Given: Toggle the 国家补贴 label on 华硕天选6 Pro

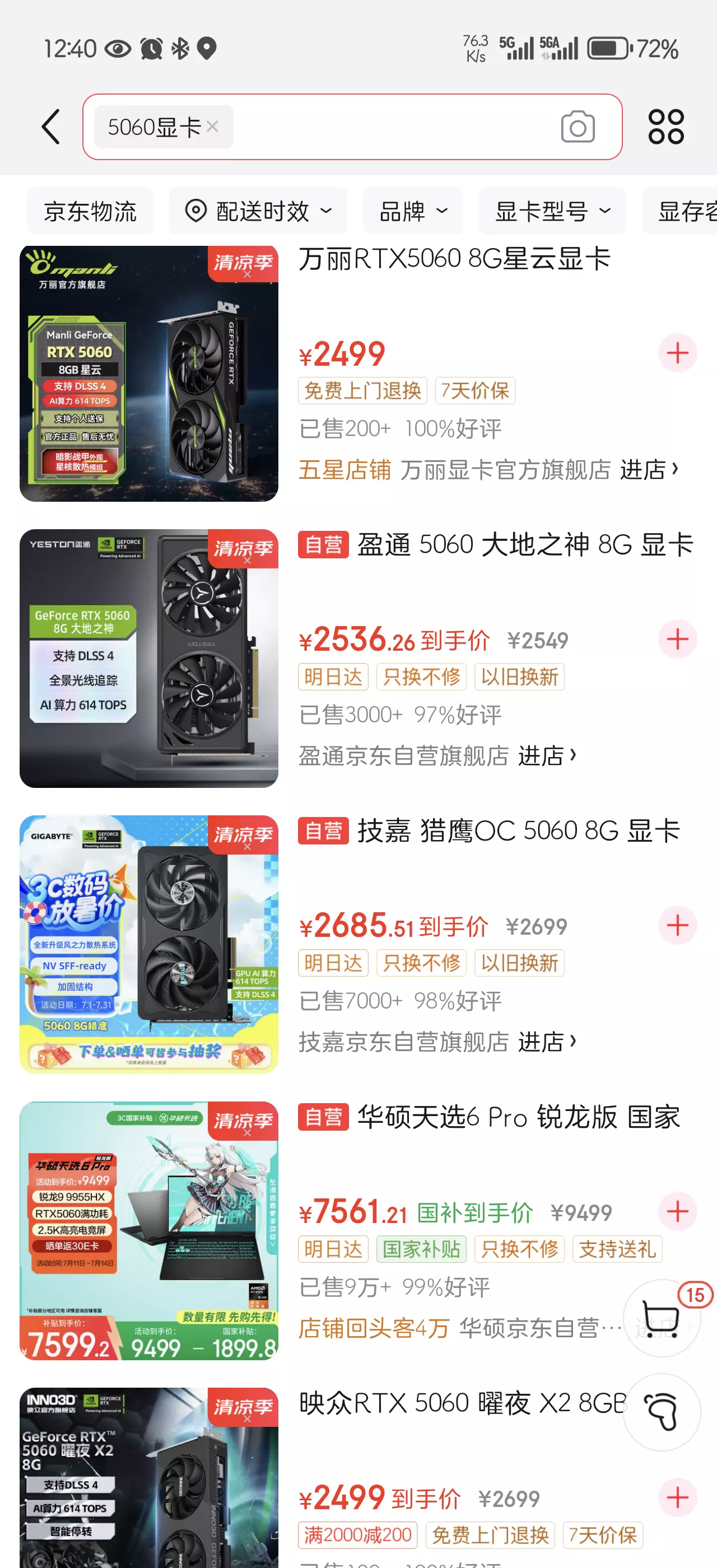Looking at the screenshot, I should [x=422, y=1249].
